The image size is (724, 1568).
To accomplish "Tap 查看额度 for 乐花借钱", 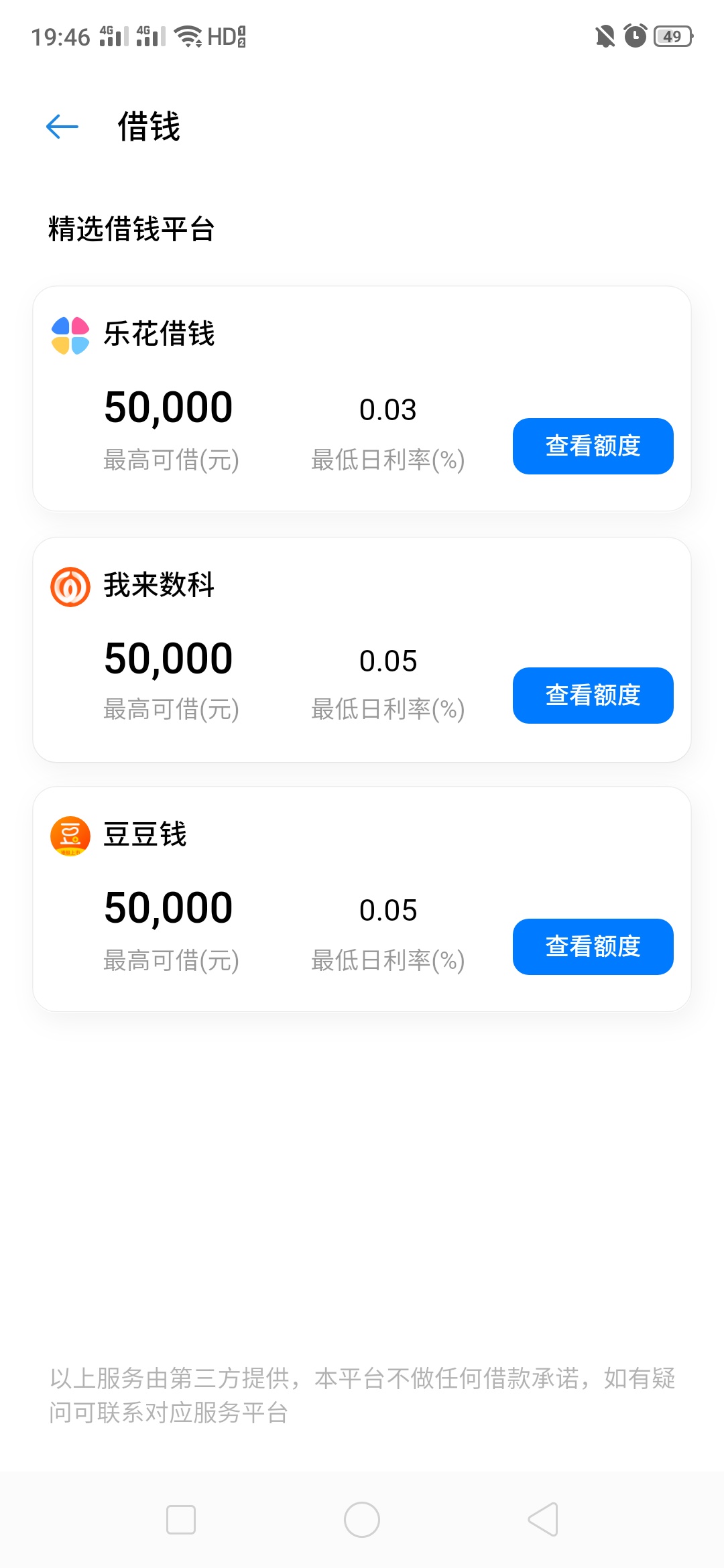I will tap(593, 446).
